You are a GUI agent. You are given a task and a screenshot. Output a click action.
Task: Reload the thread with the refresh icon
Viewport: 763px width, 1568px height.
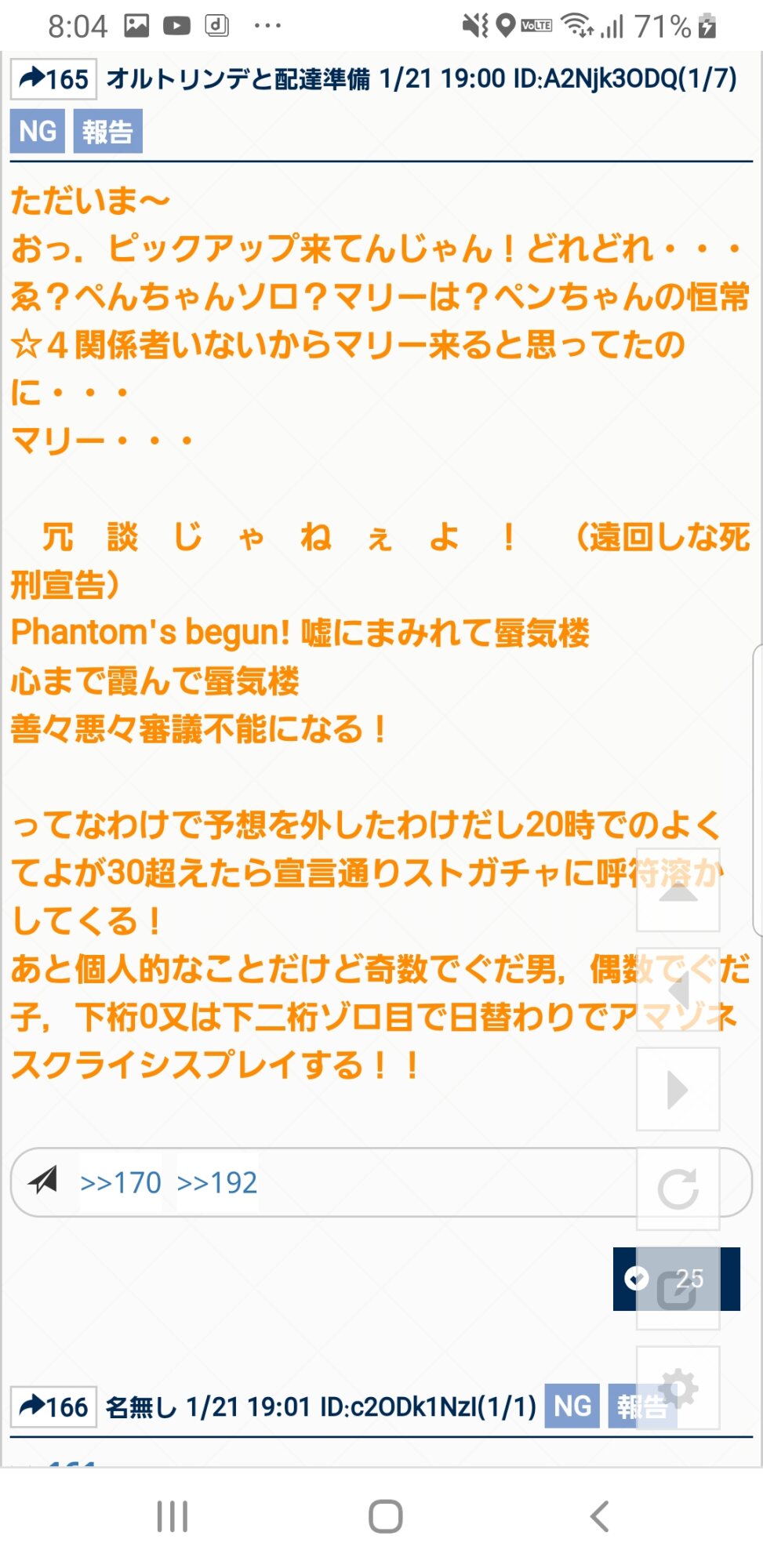(678, 1189)
